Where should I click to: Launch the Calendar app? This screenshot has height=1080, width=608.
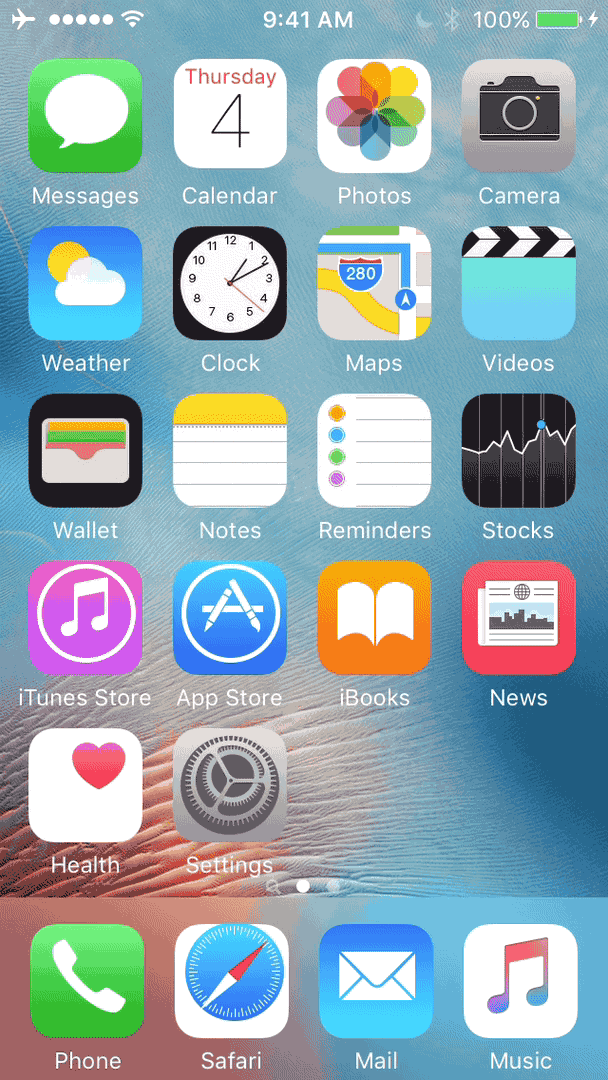230,116
